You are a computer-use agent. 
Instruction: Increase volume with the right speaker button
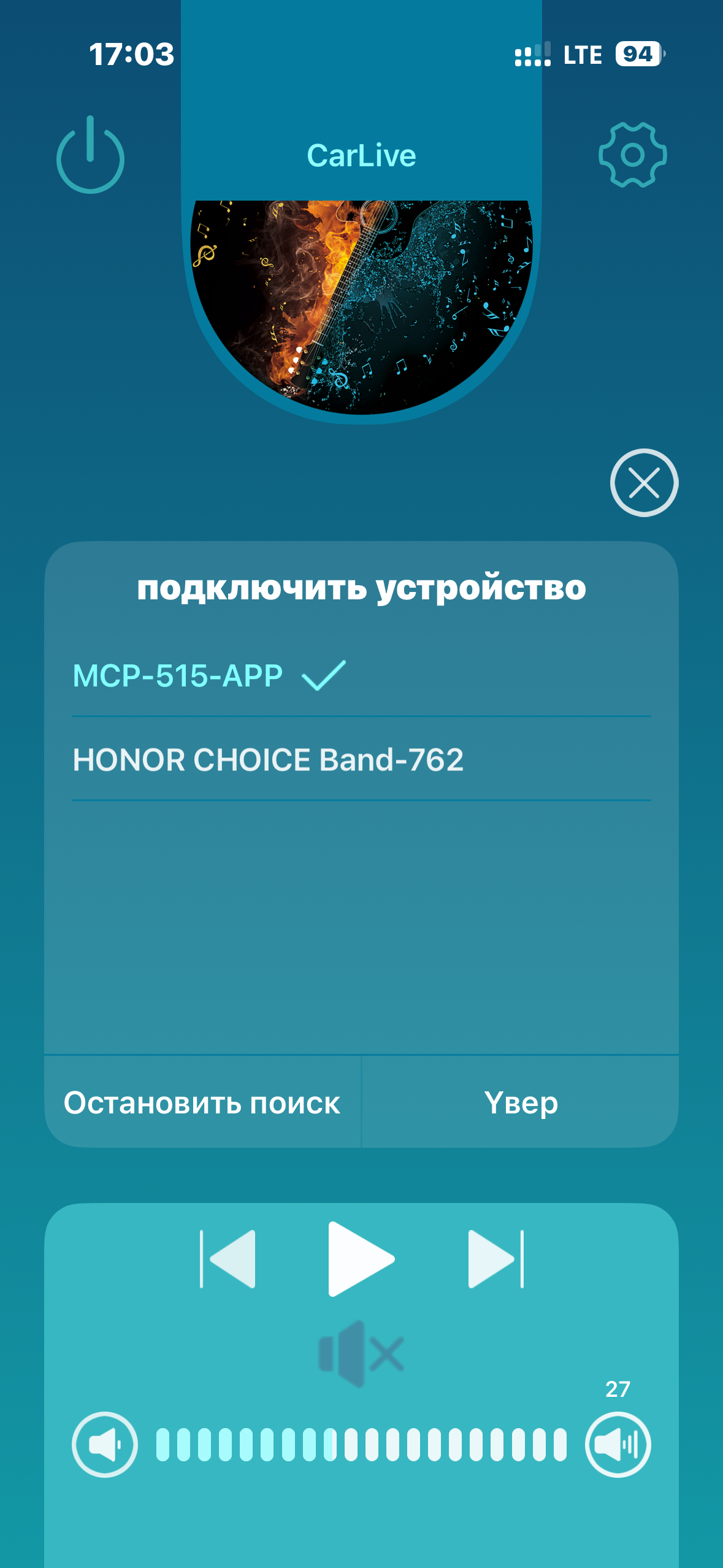(618, 1445)
